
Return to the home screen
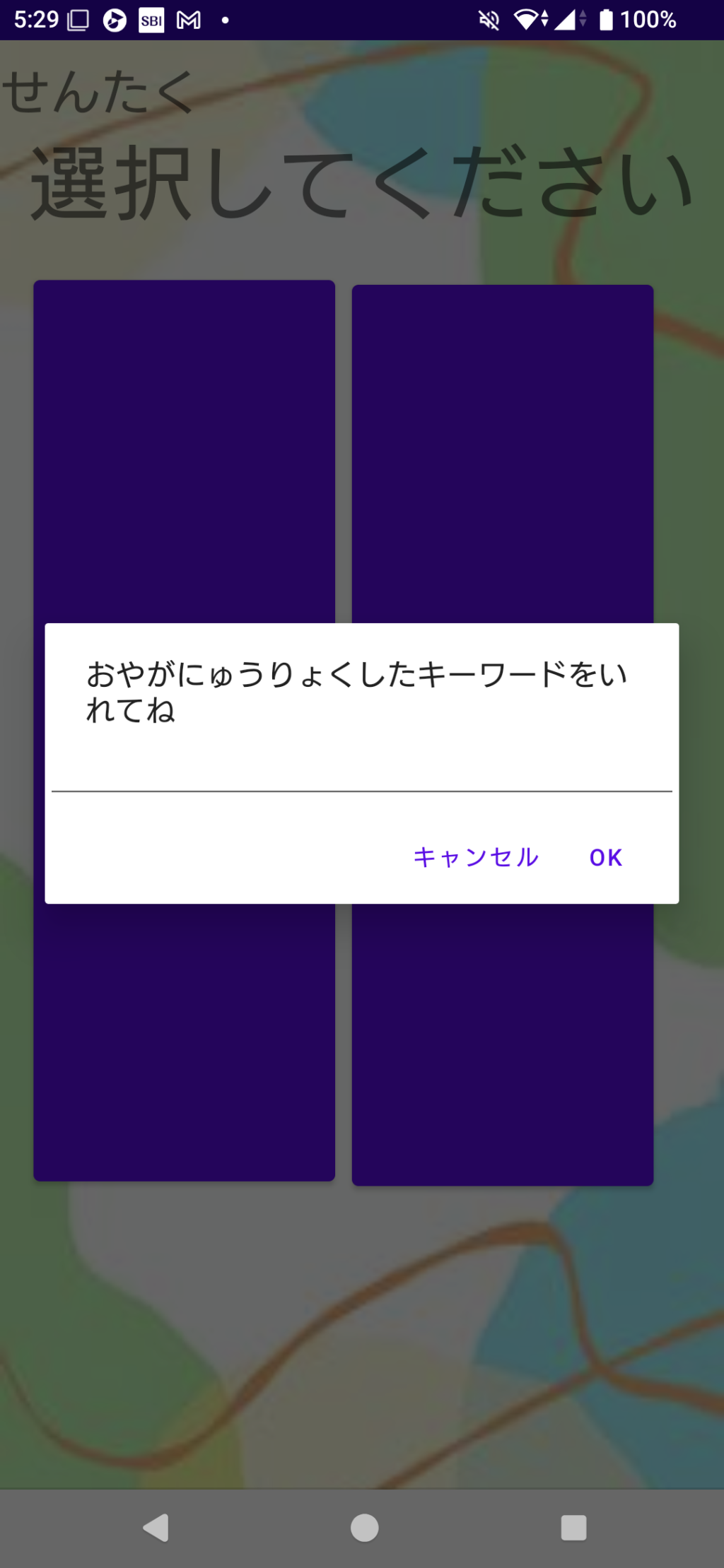pos(364,1528)
